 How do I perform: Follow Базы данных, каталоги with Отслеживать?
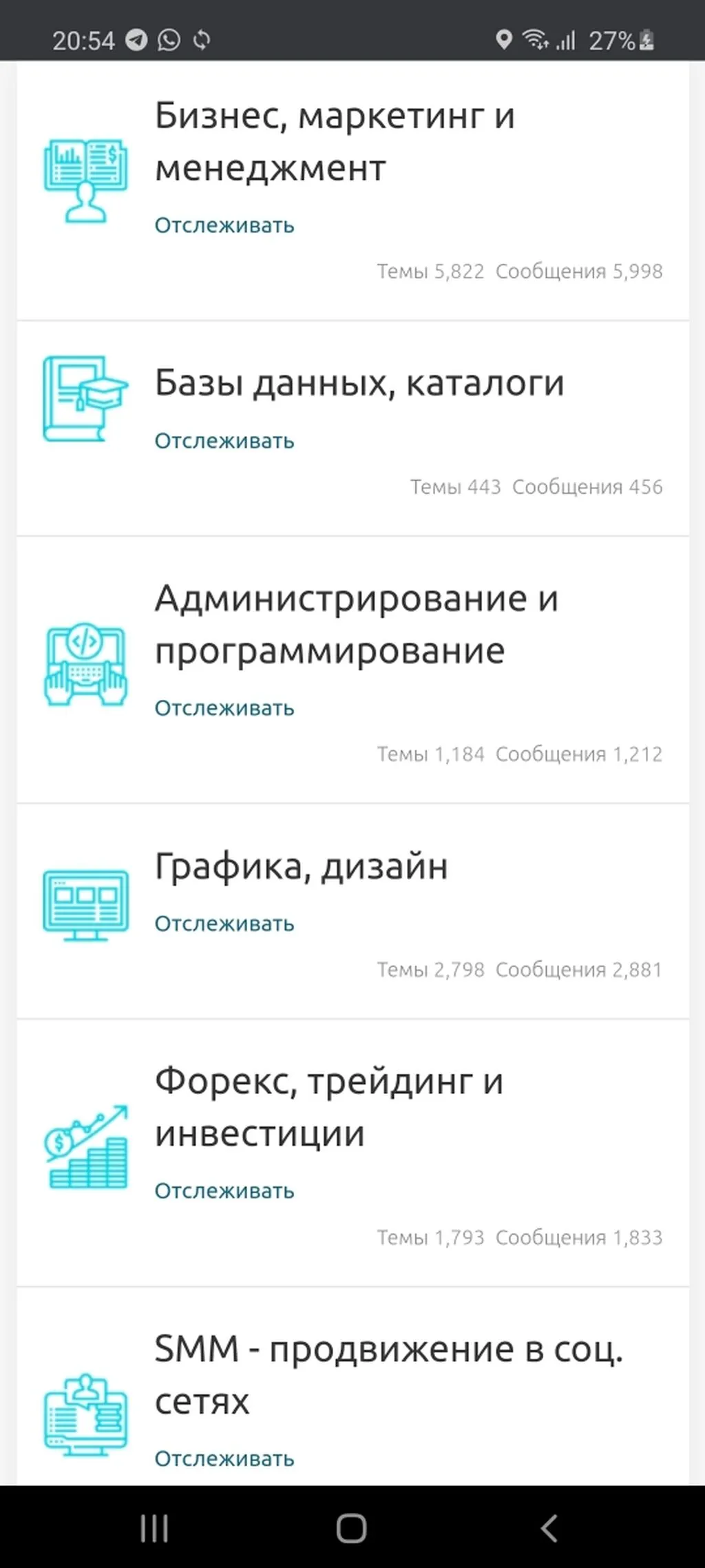tap(224, 441)
